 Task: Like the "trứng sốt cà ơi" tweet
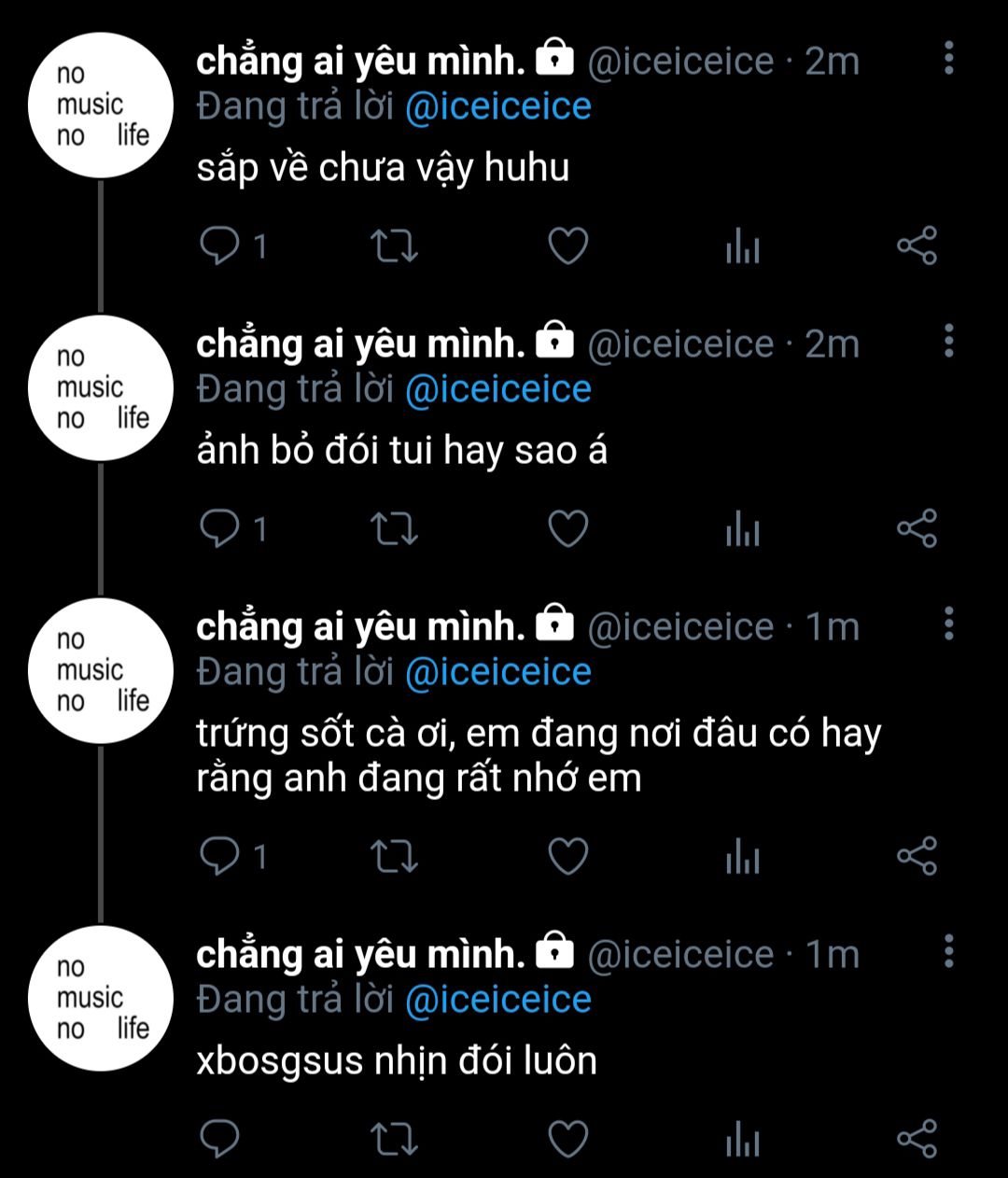point(567,856)
